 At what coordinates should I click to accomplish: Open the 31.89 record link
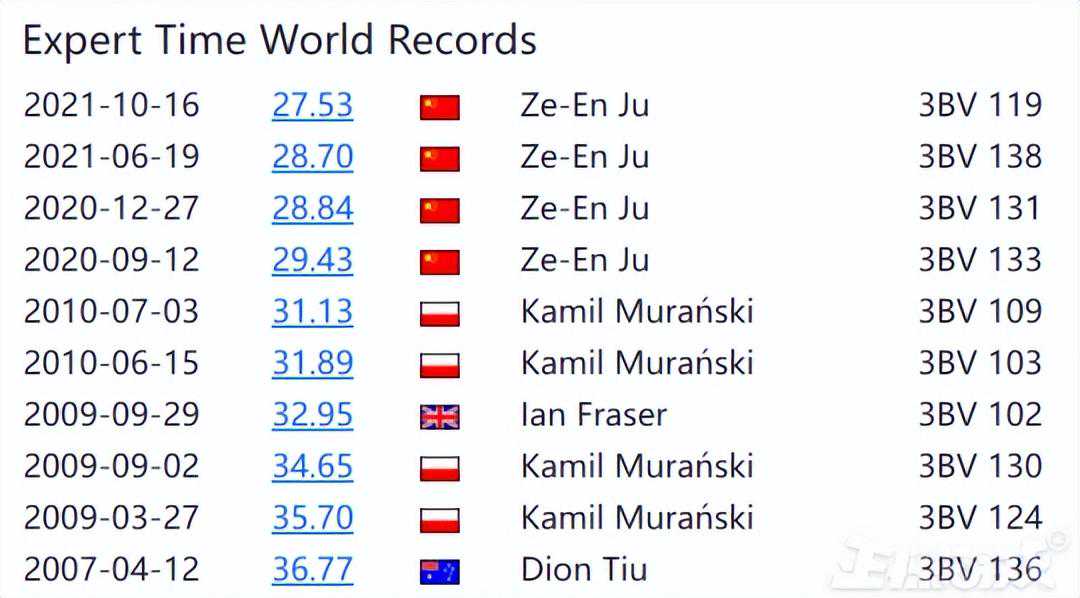coord(312,363)
